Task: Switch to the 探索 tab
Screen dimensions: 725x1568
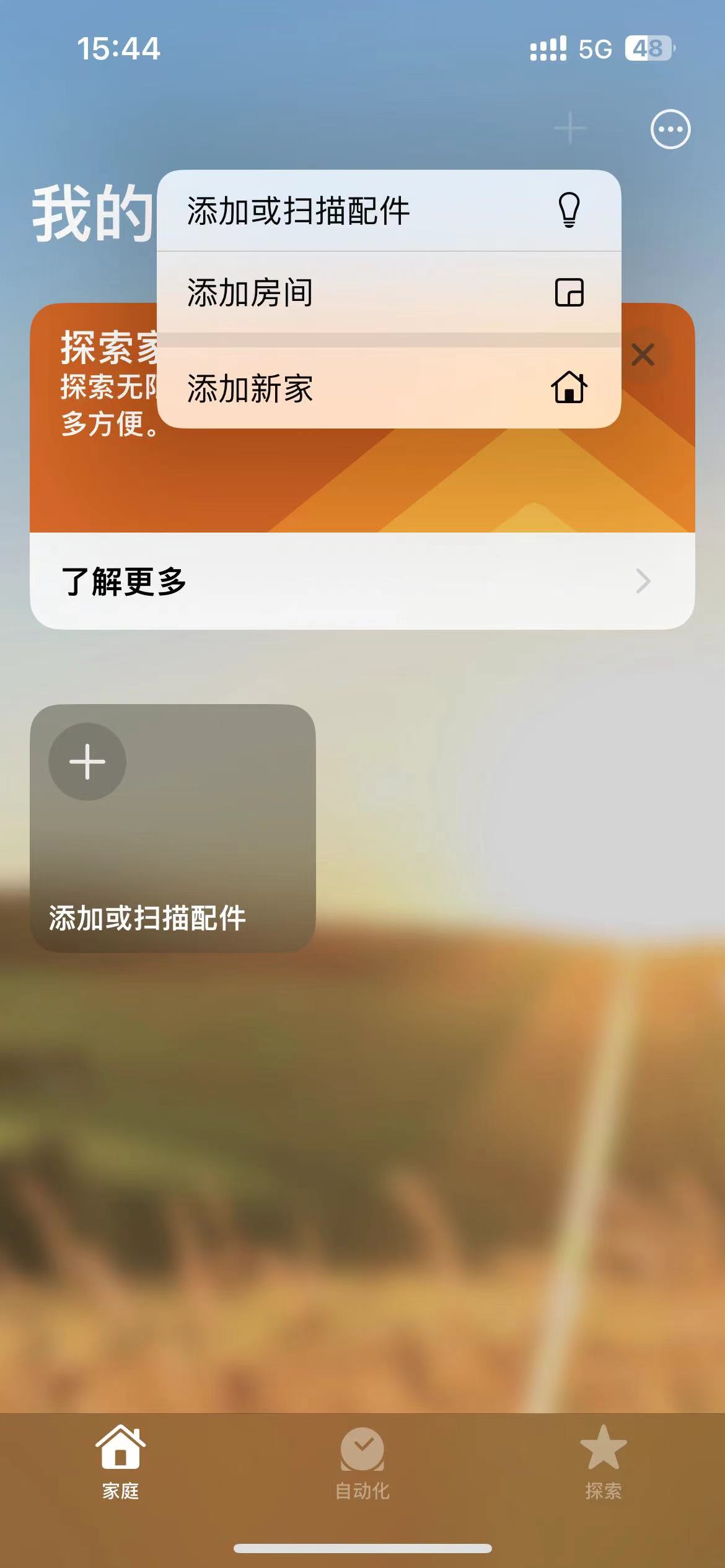Action: pos(603,1464)
